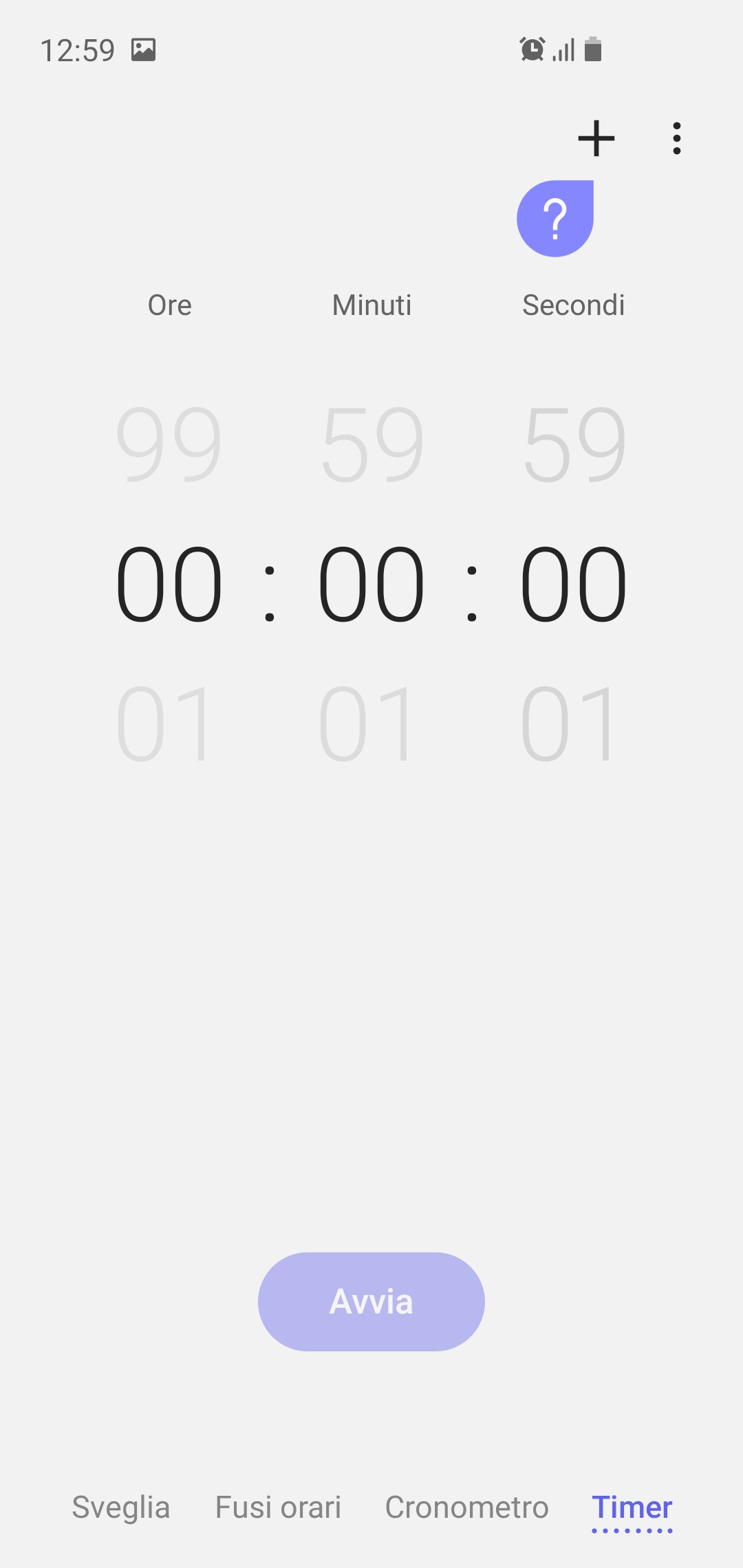This screenshot has width=743, height=1568.
Task: Select 01 in the Minuti column
Action: [x=368, y=723]
